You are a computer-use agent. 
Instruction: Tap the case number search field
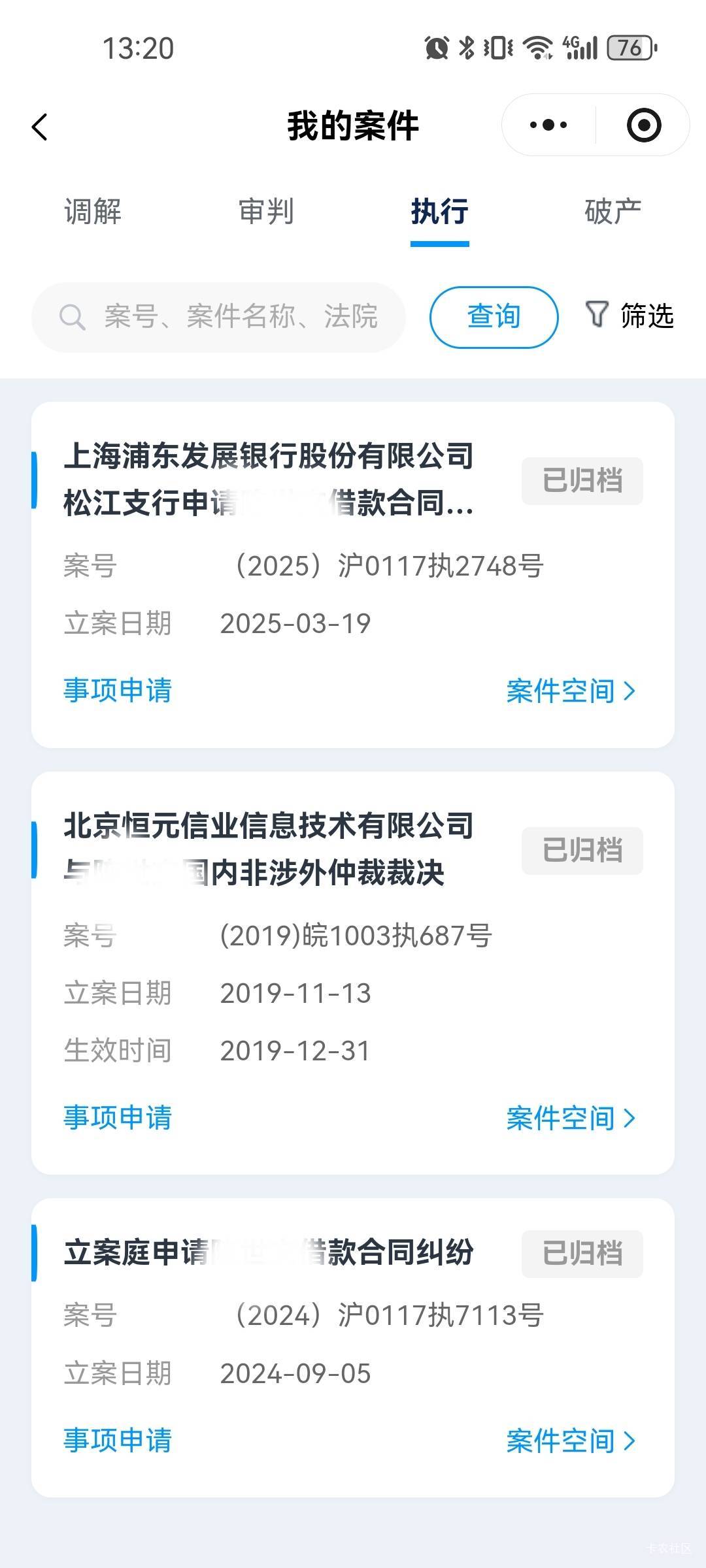(218, 317)
